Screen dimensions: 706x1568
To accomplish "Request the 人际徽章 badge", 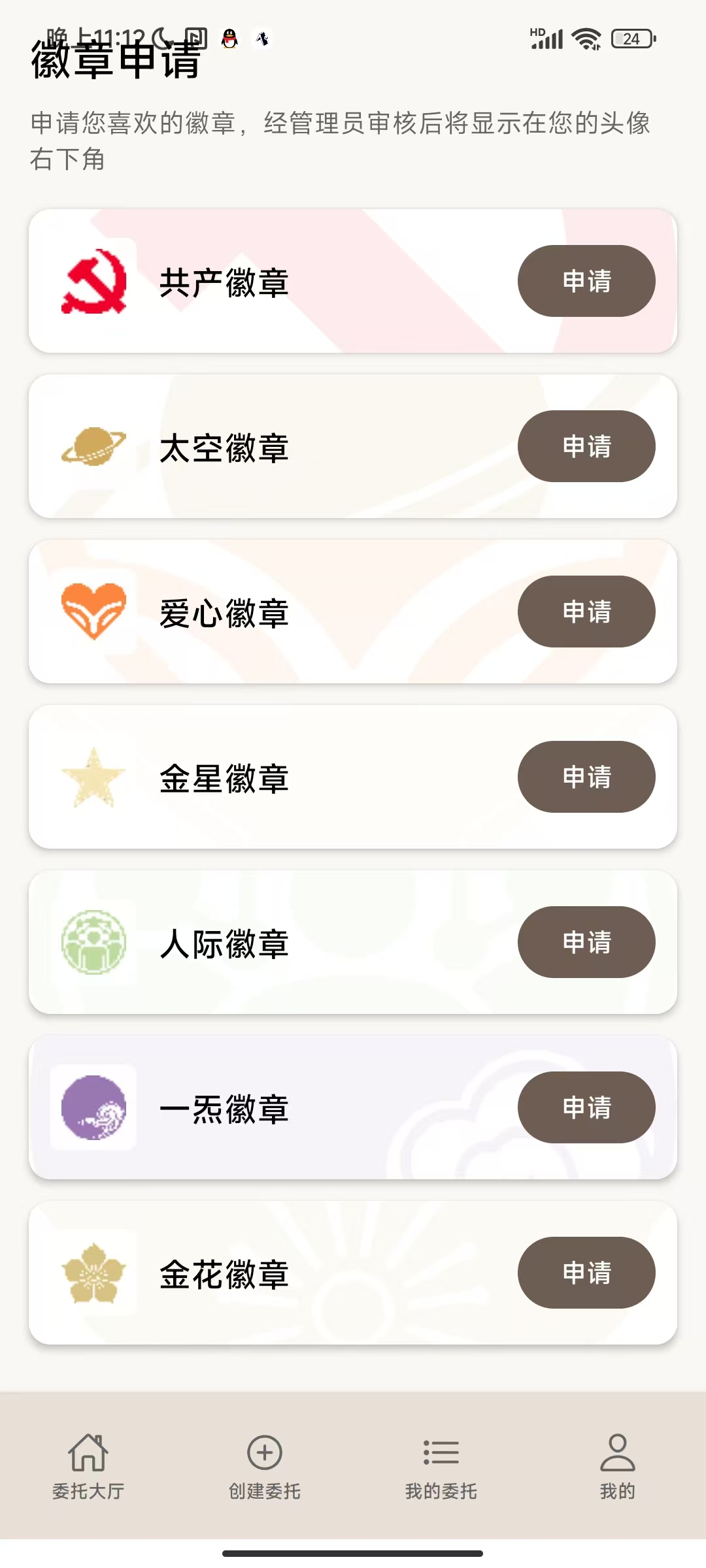I will 586,941.
